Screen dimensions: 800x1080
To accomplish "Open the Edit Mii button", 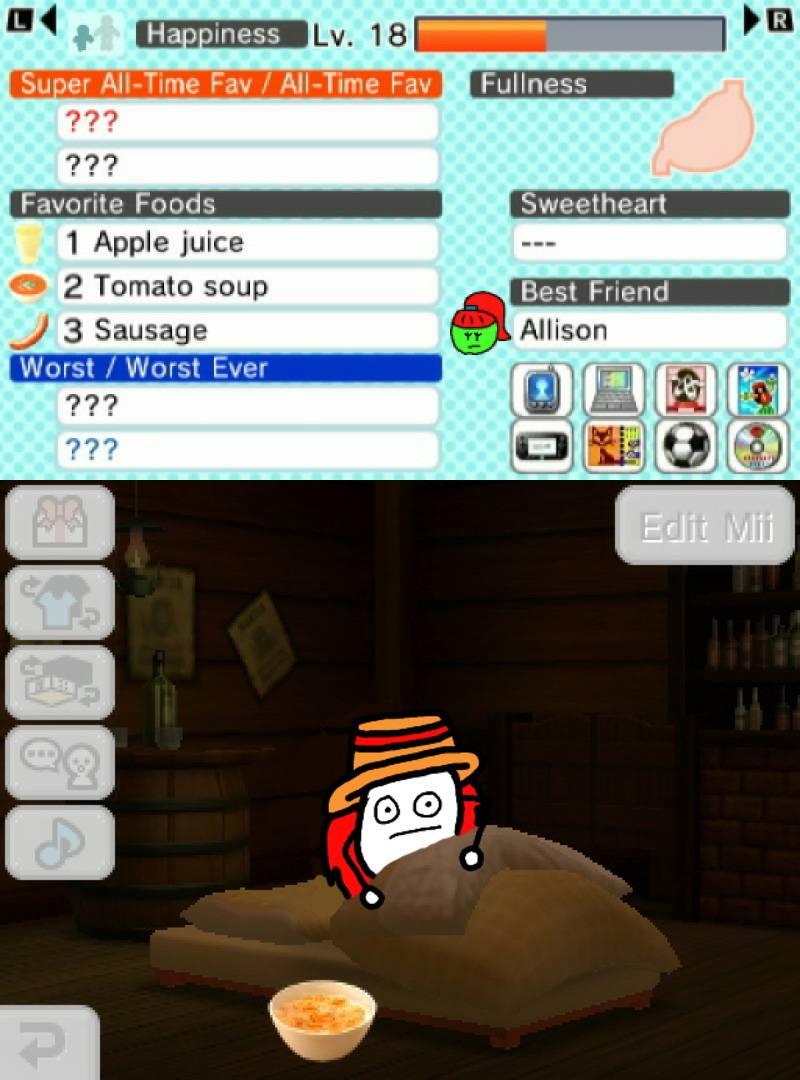I will tap(706, 526).
